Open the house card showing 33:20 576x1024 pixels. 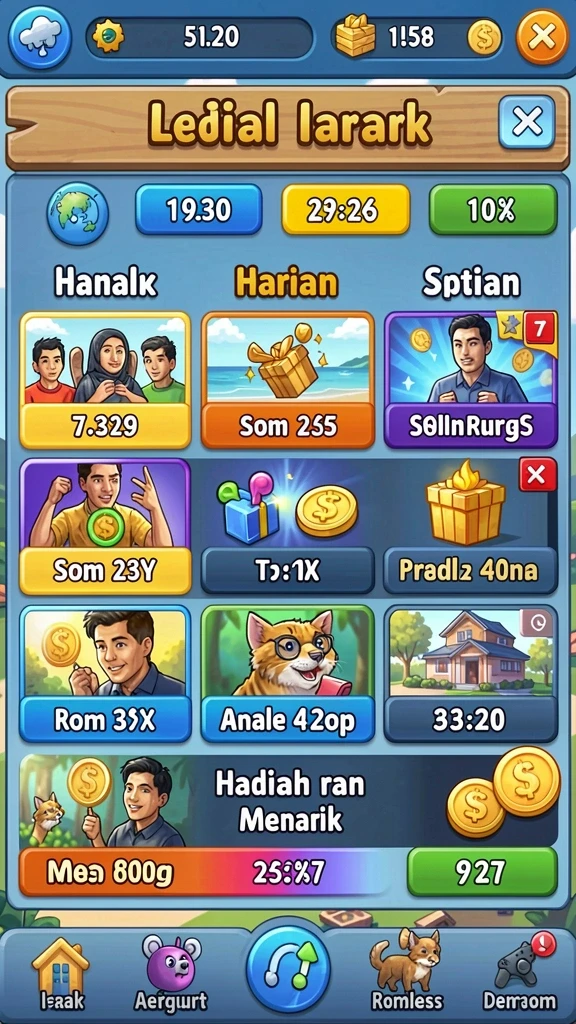[x=471, y=674]
